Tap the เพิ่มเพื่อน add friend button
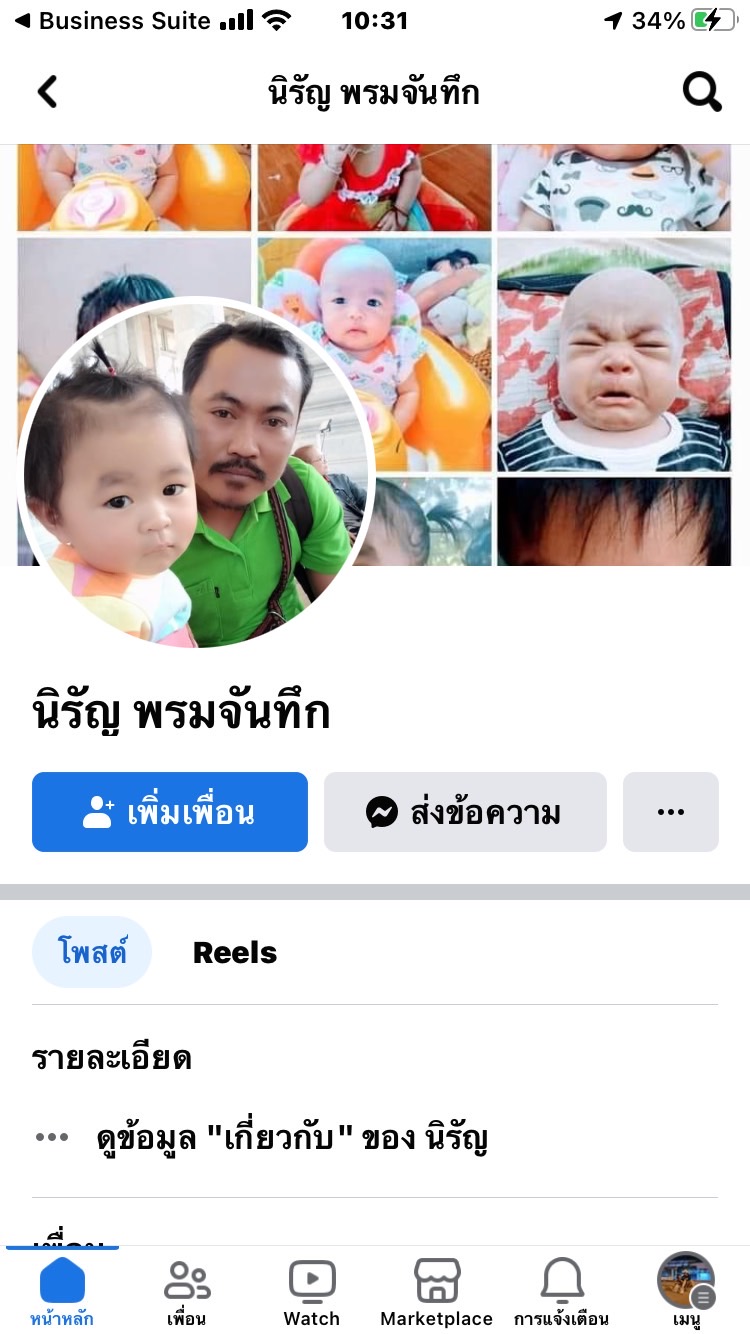 170,812
